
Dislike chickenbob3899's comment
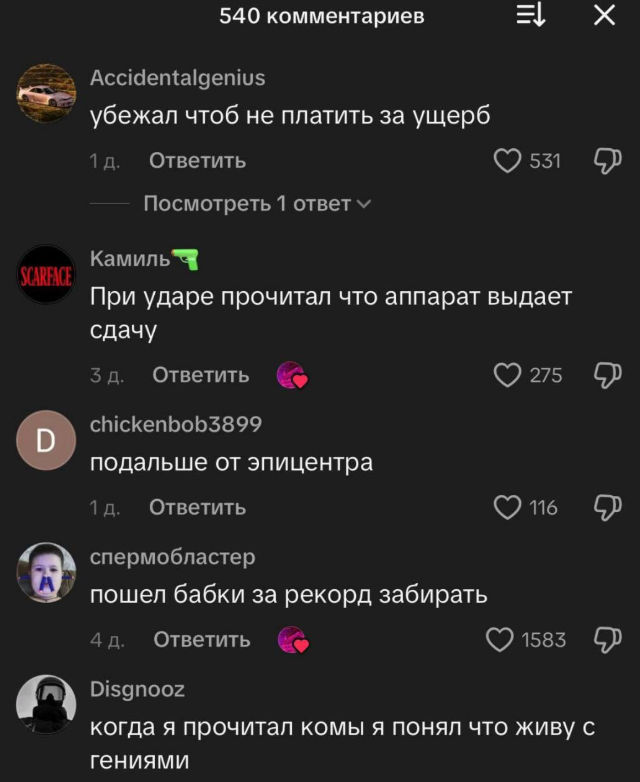(607, 508)
